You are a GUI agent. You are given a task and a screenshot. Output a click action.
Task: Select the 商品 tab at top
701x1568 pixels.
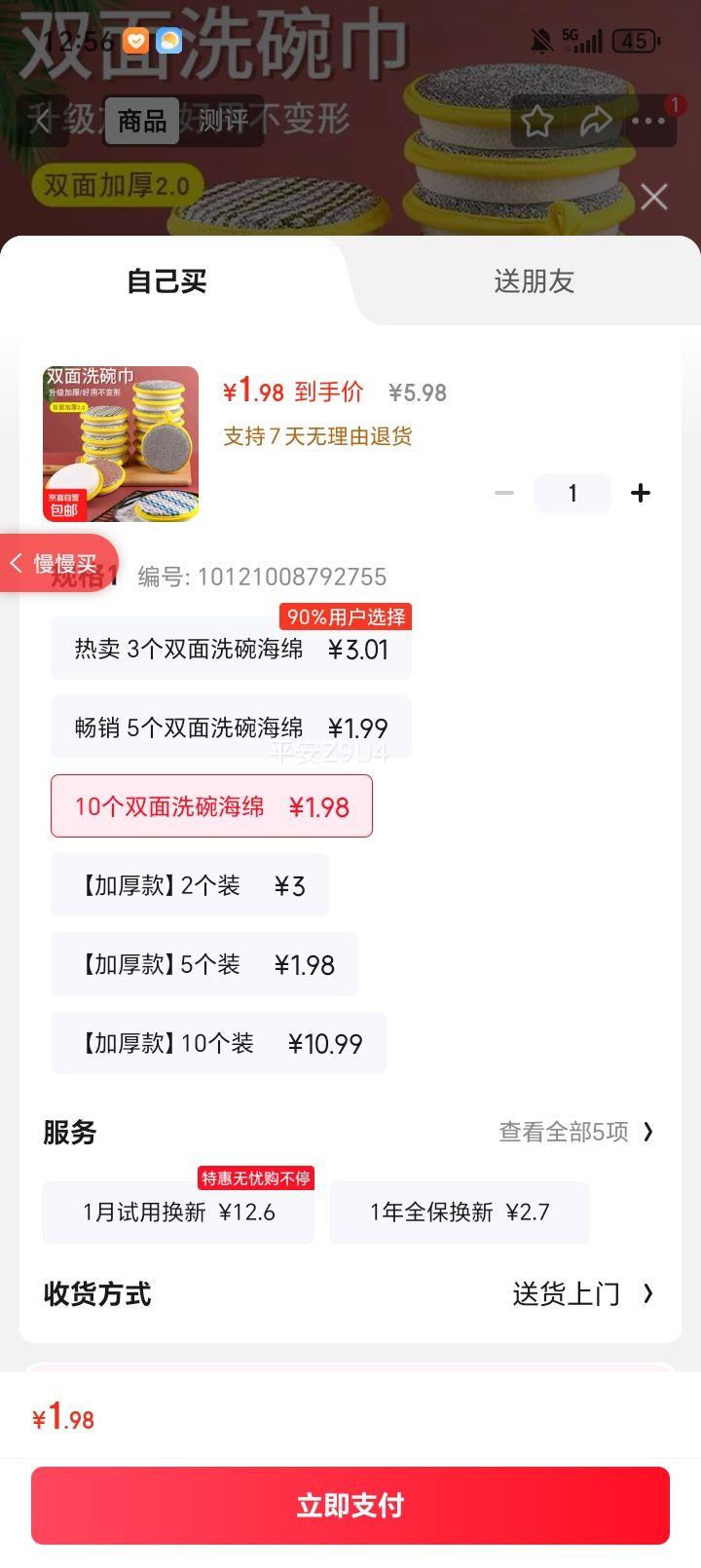click(142, 122)
